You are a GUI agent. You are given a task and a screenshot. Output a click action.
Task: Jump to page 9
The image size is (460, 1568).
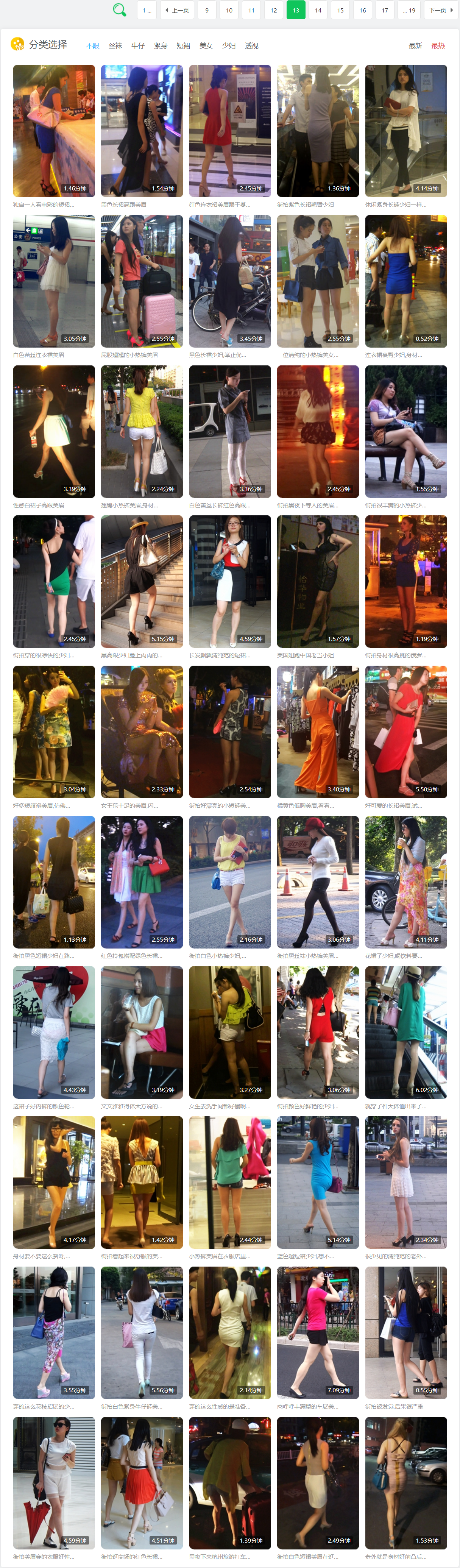(207, 10)
